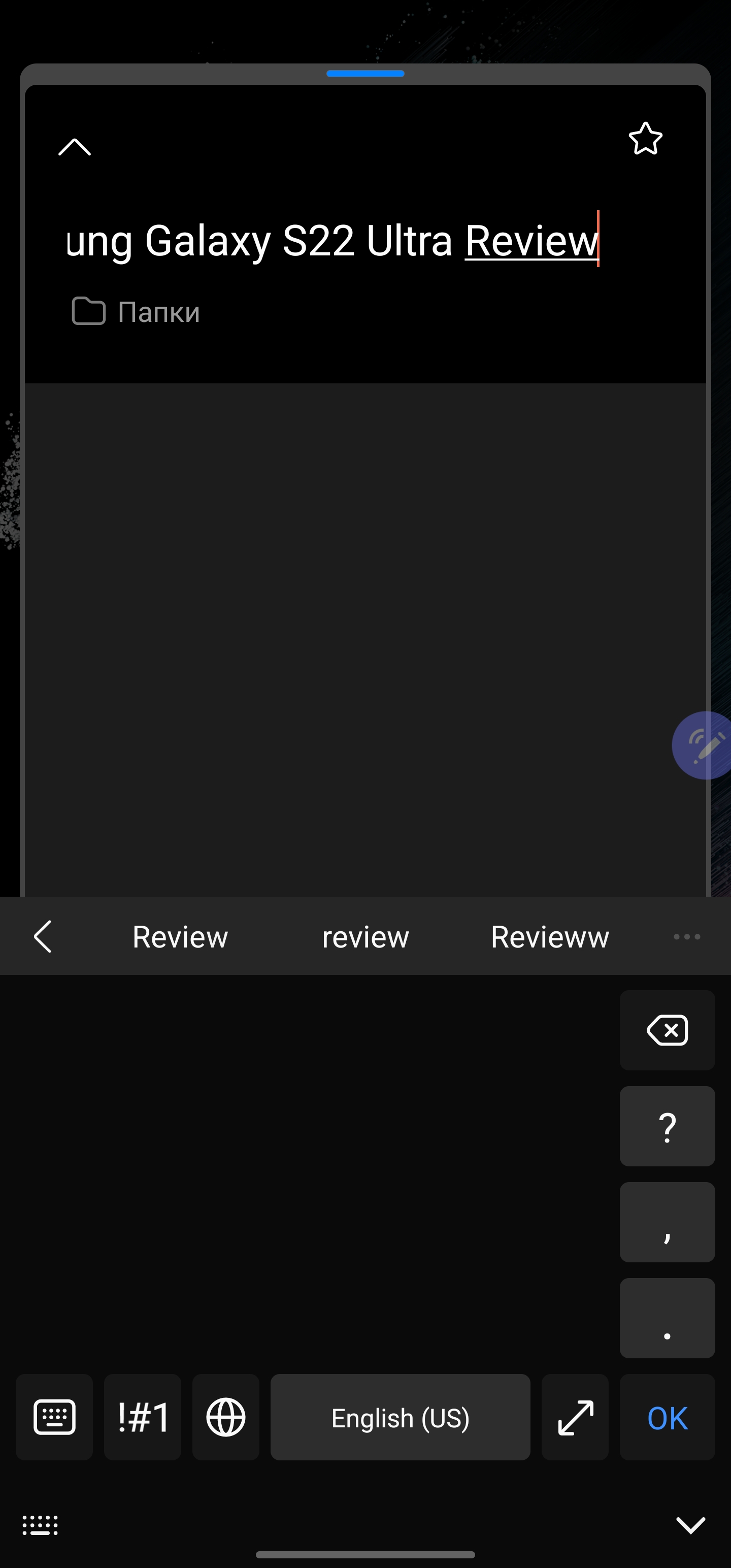Image resolution: width=731 pixels, height=1568 pixels.
Task: Open the Папки folder selector
Action: coord(137,312)
